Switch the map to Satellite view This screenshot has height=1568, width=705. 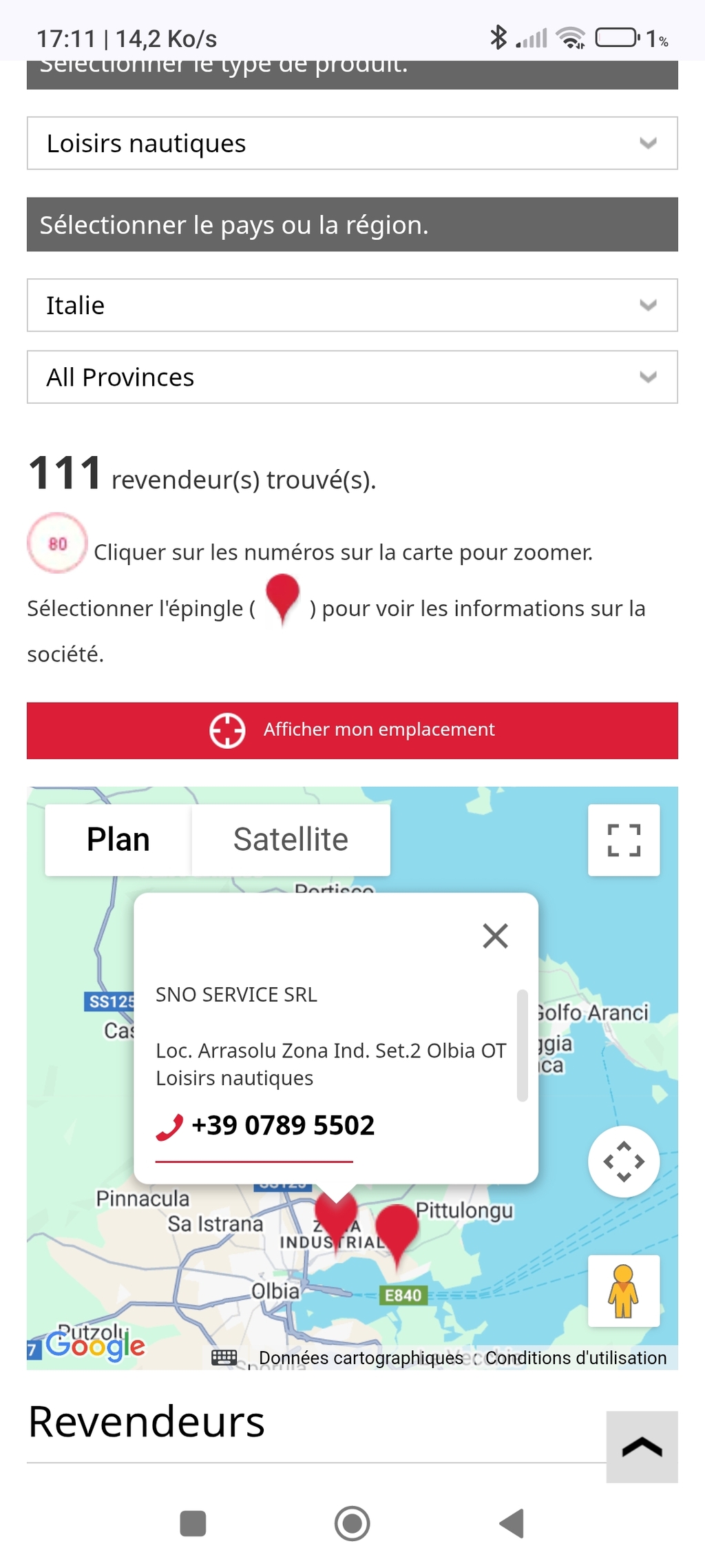tap(291, 840)
